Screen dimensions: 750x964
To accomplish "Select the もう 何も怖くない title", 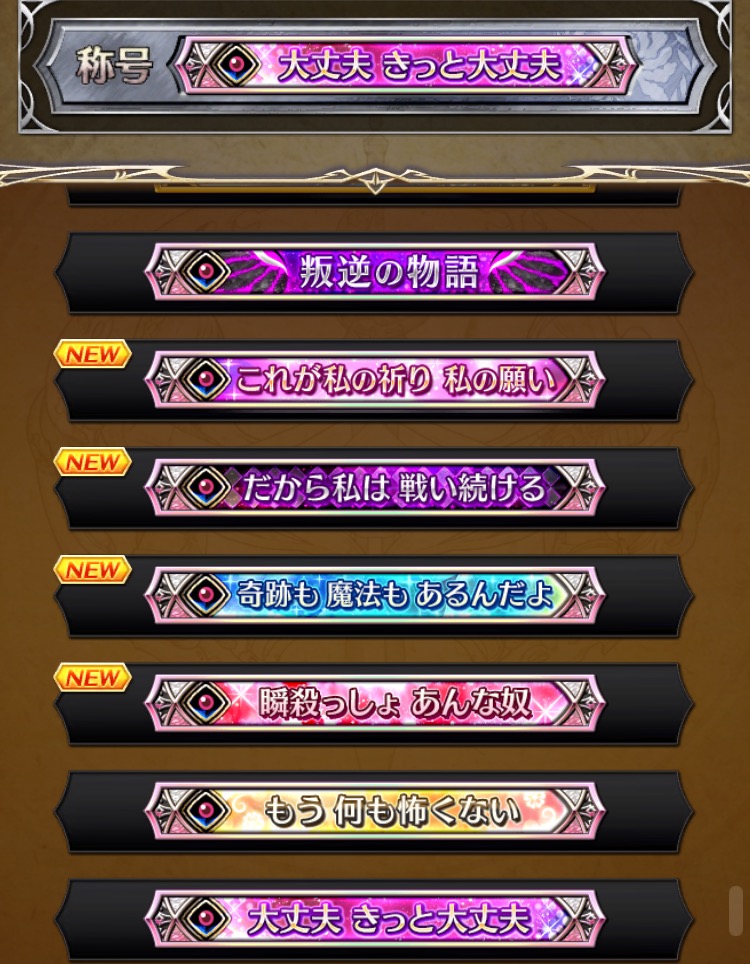I will click(x=375, y=811).
